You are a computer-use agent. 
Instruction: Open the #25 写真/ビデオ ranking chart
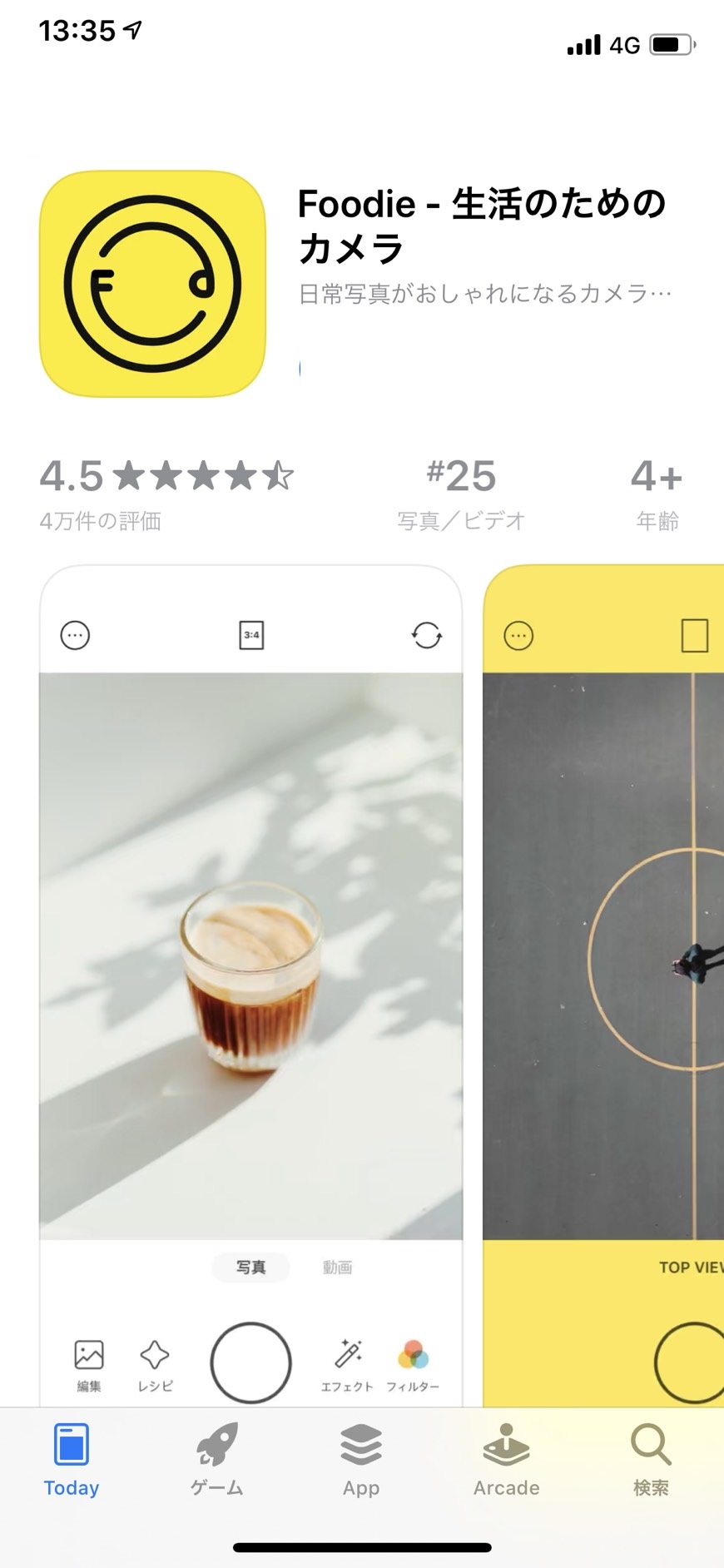461,494
